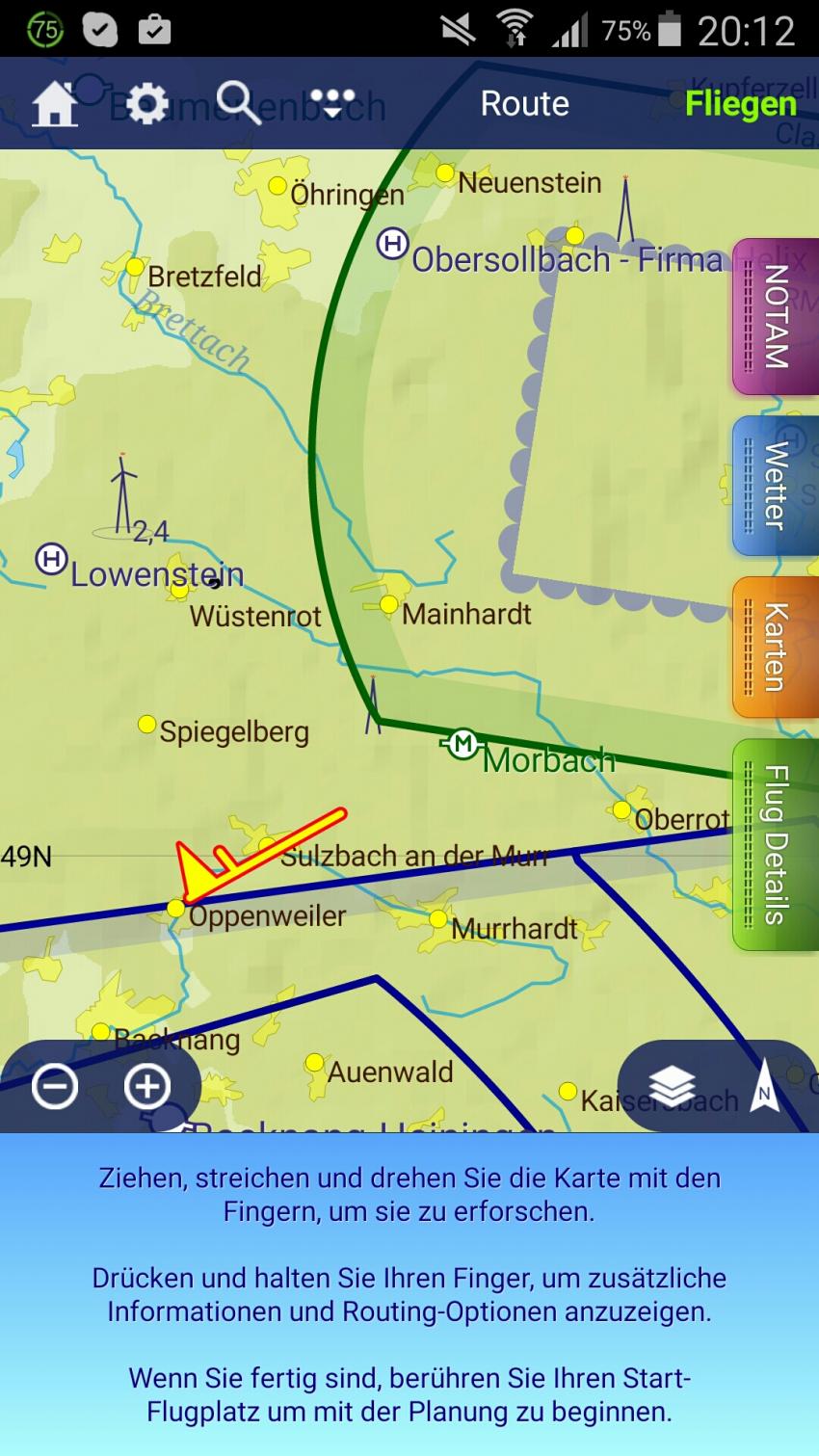Open the map search magnifier

point(238,102)
